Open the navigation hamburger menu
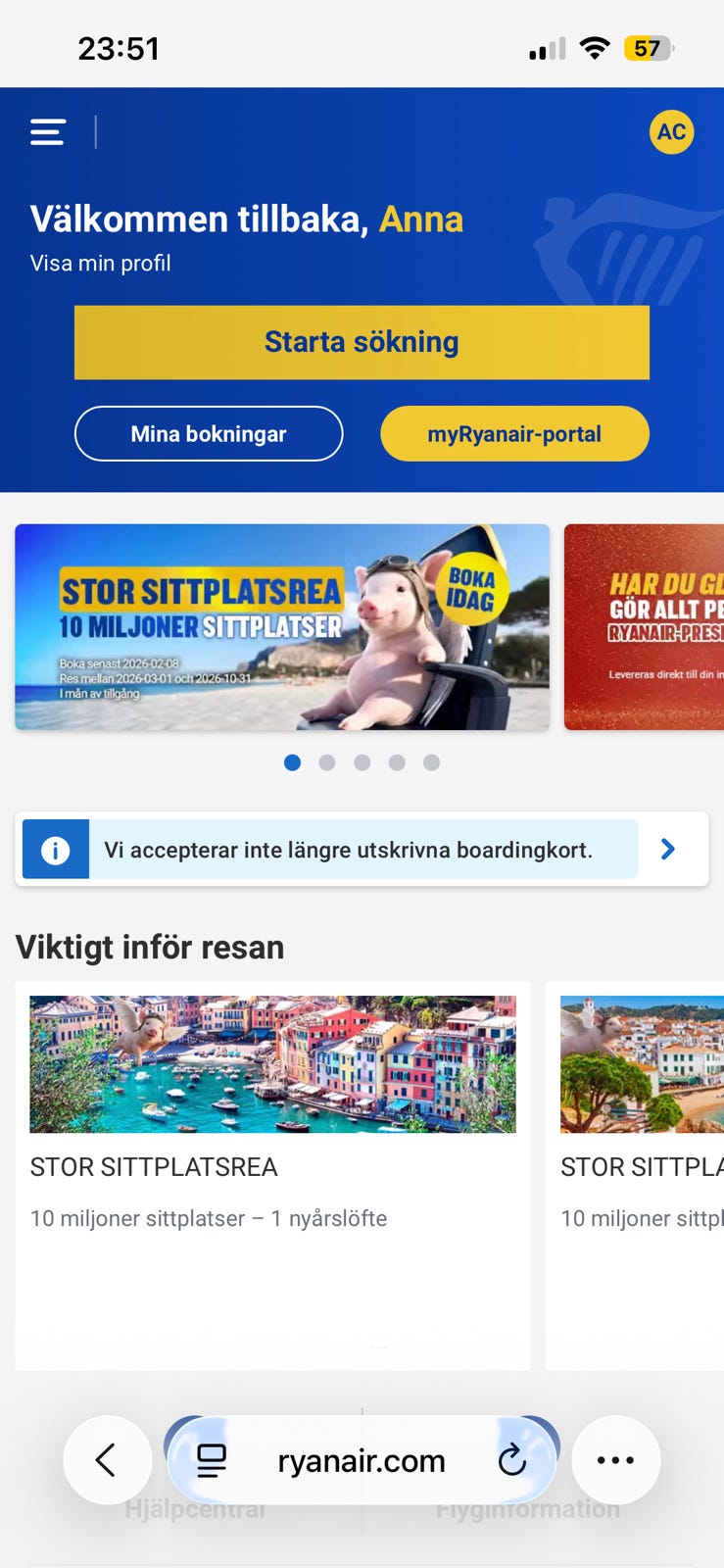 click(46, 131)
